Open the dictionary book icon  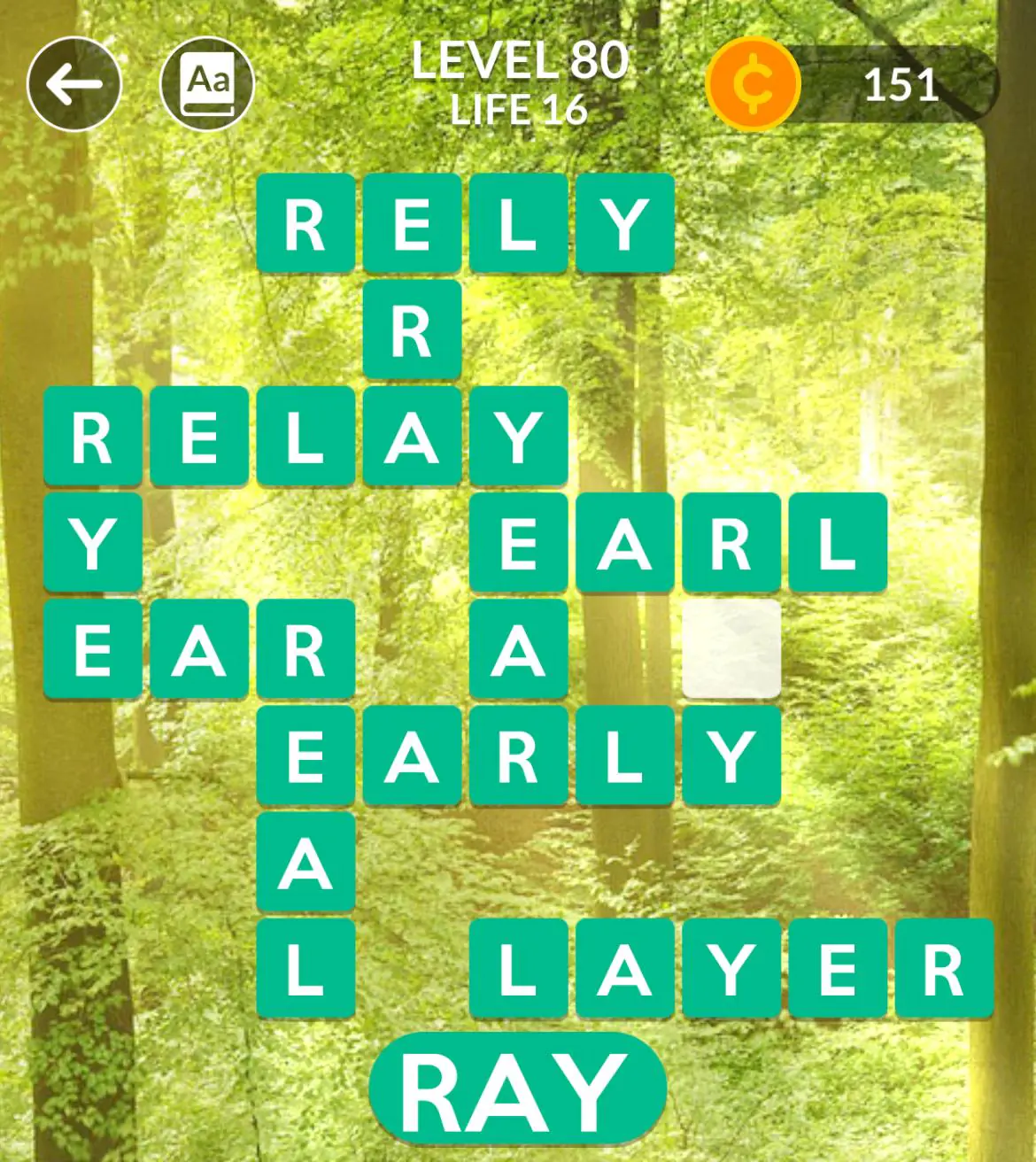tap(208, 85)
